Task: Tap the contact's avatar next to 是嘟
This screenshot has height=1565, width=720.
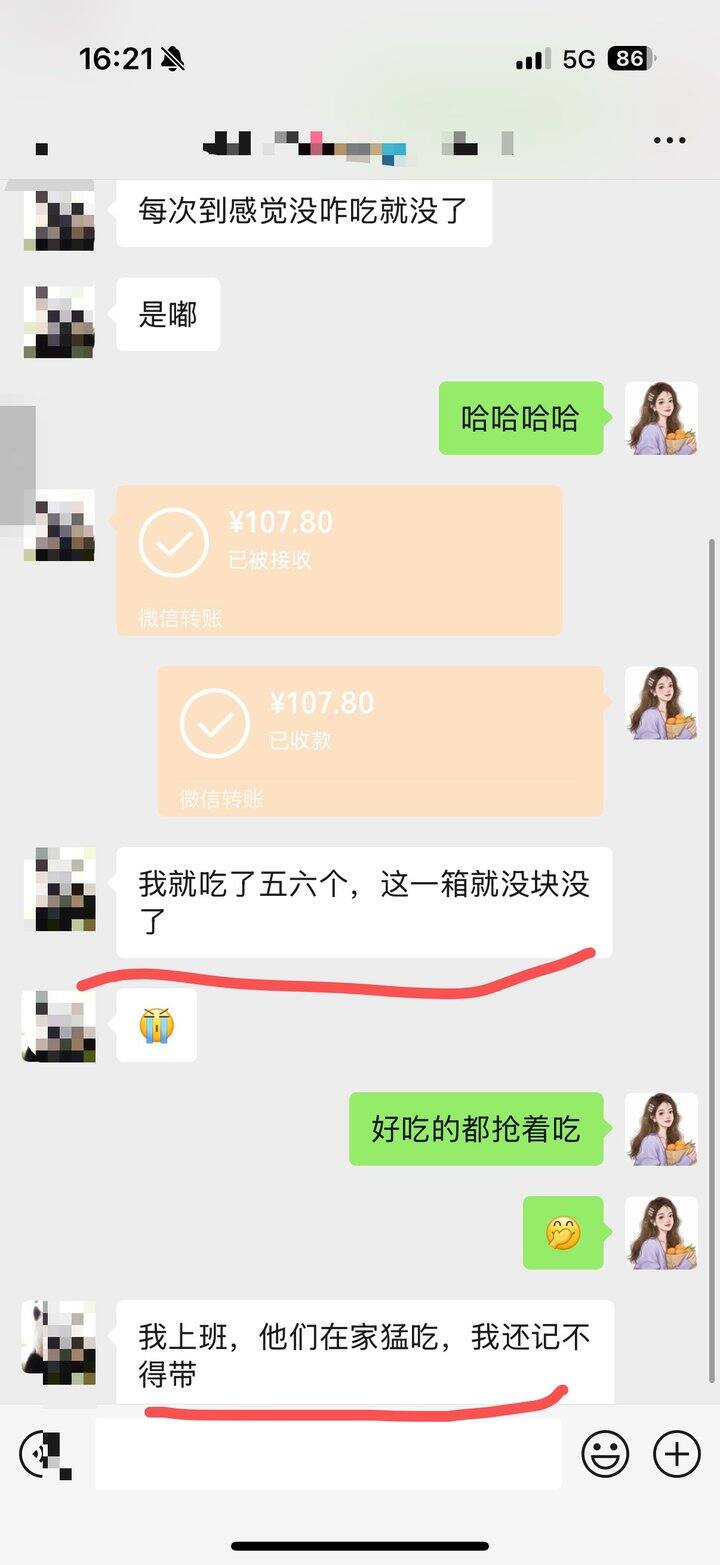Action: pyautogui.click(x=59, y=322)
